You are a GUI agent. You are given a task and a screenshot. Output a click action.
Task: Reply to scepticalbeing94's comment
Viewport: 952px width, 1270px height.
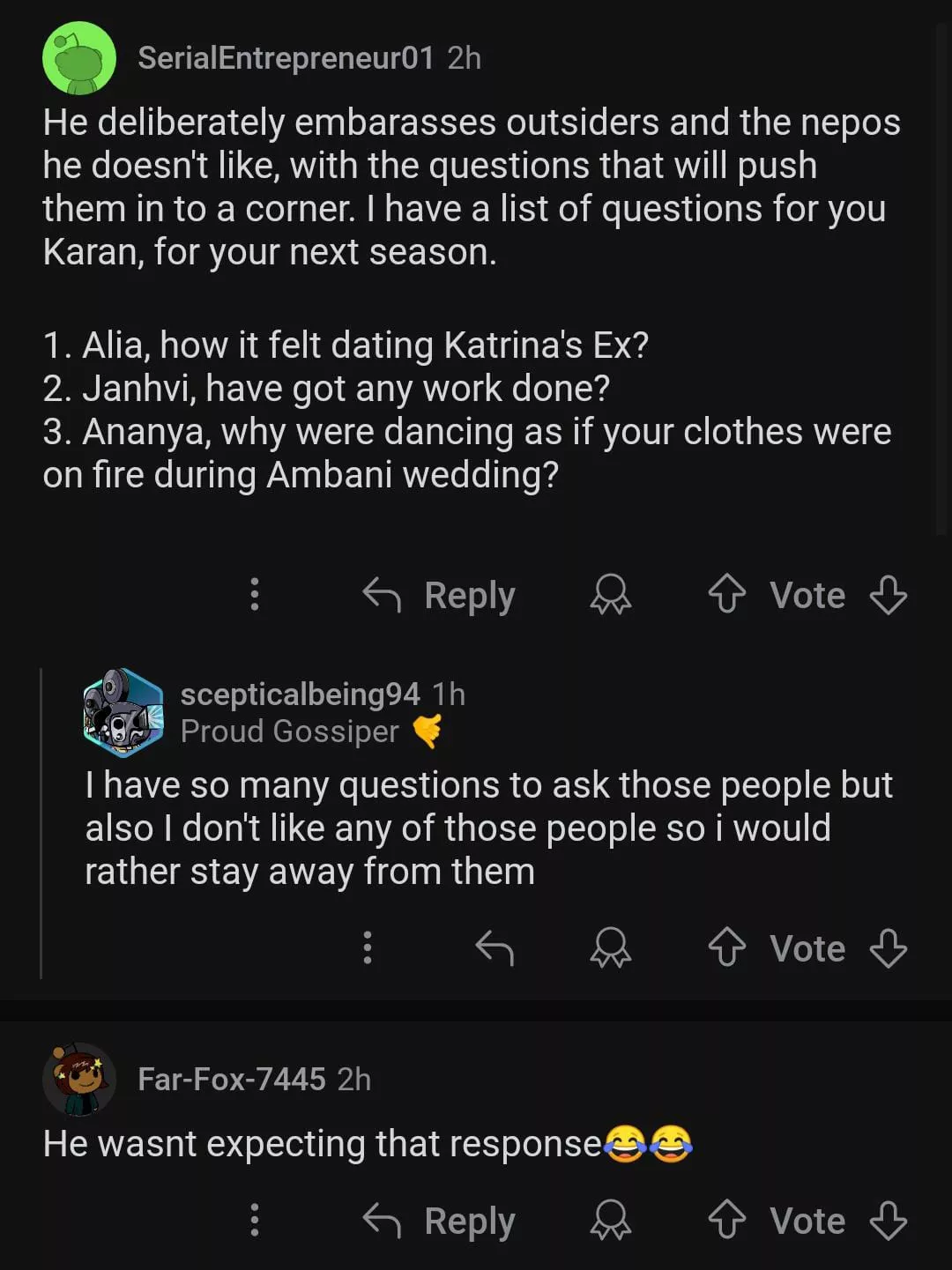pyautogui.click(x=495, y=948)
